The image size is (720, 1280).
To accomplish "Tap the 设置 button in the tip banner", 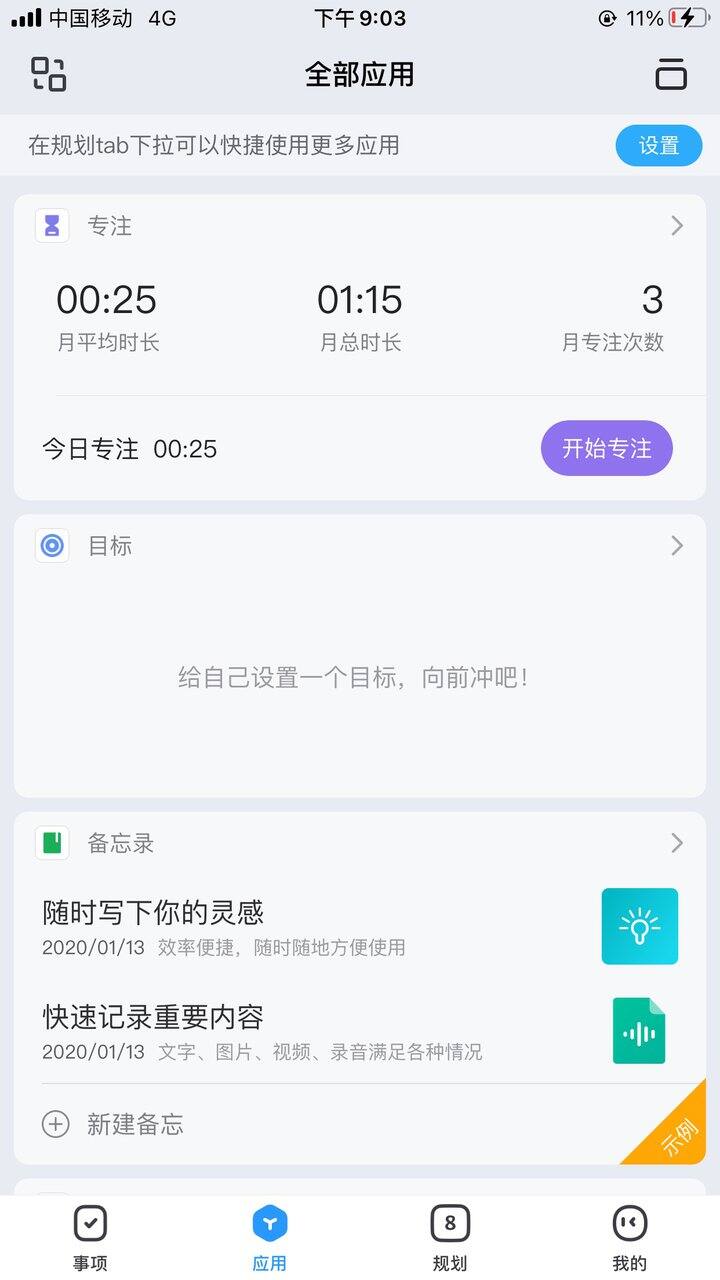I will click(x=659, y=146).
